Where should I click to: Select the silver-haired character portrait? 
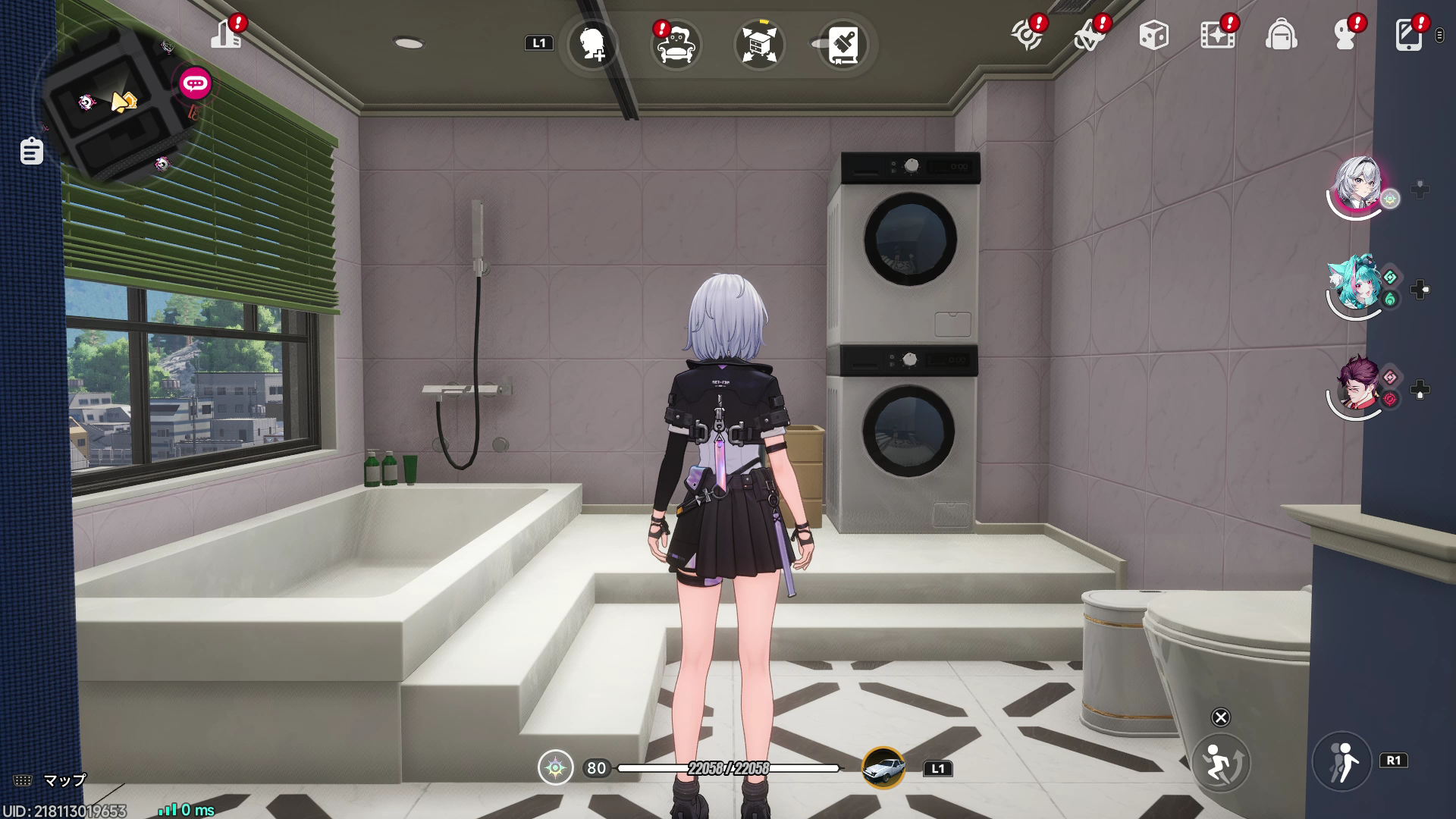[1357, 186]
